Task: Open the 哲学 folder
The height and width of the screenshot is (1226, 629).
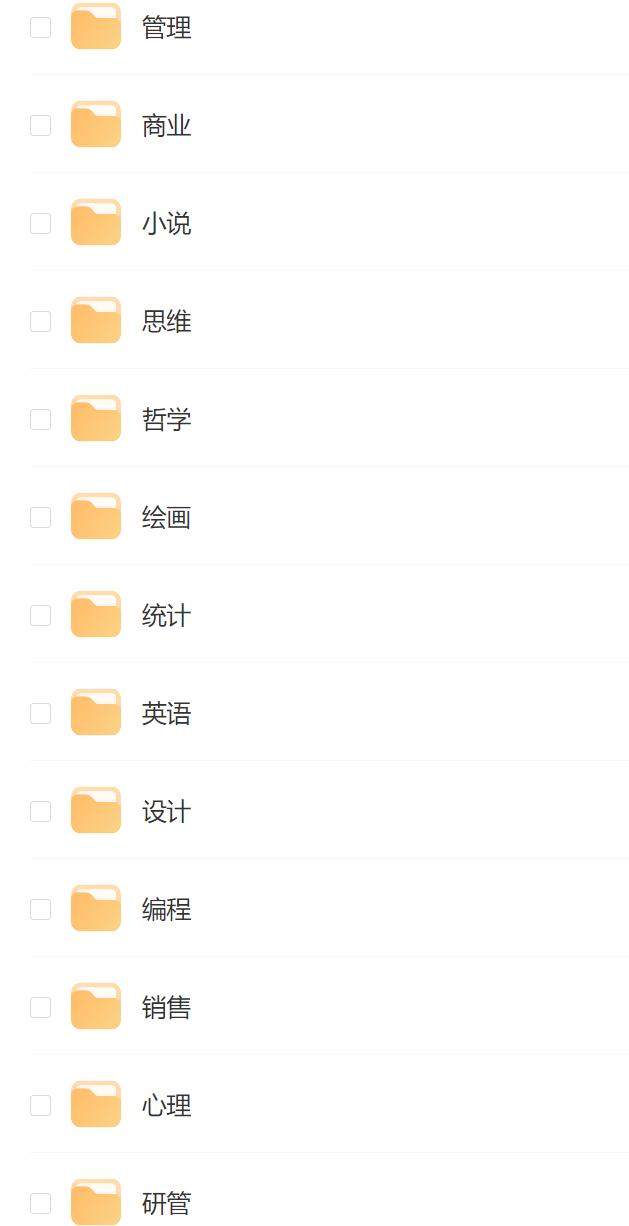Action: (166, 420)
